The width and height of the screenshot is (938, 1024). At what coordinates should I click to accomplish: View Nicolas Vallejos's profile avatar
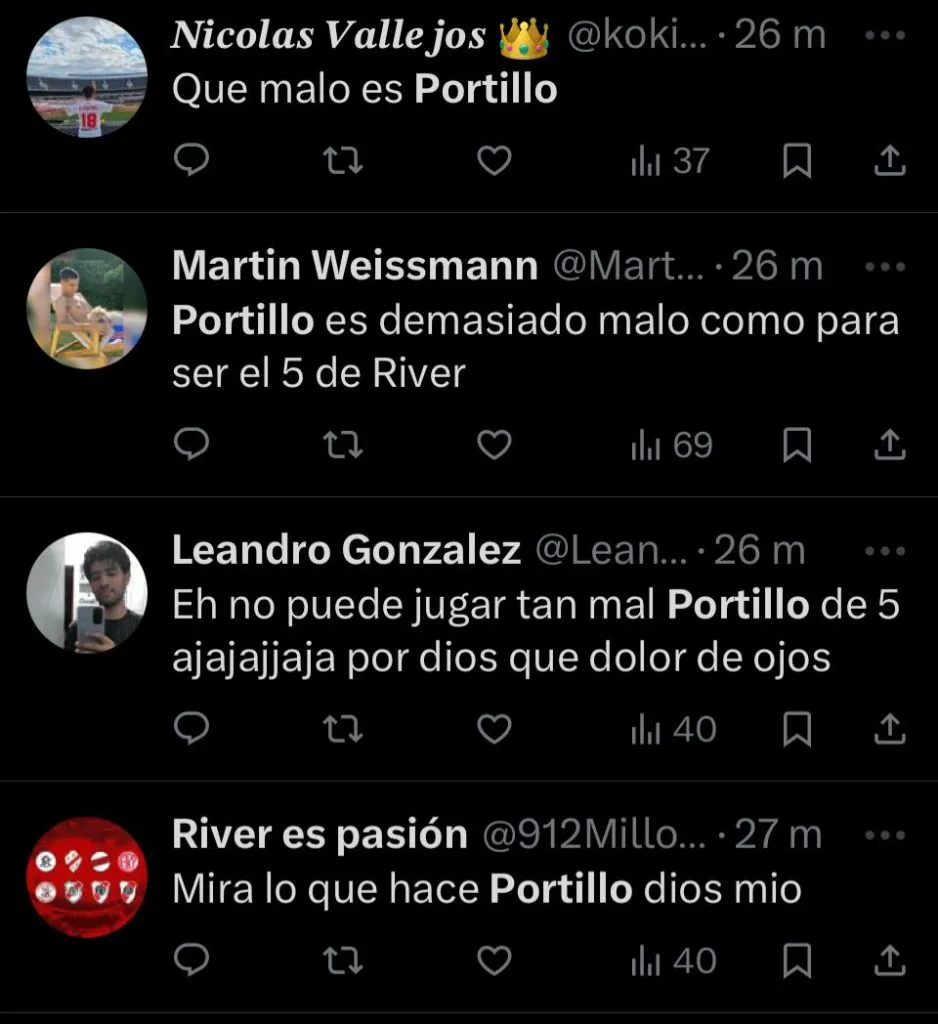click(x=87, y=77)
